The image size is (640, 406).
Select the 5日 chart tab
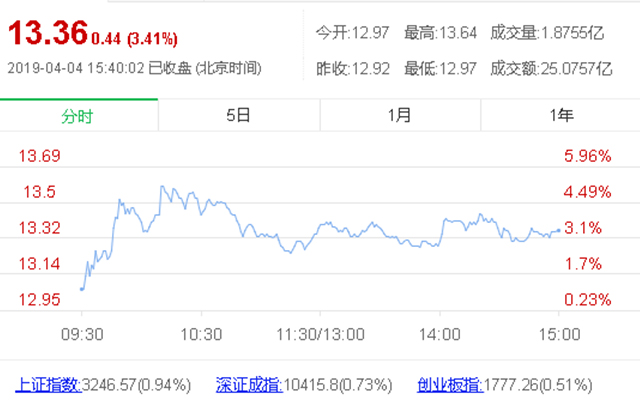click(238, 116)
